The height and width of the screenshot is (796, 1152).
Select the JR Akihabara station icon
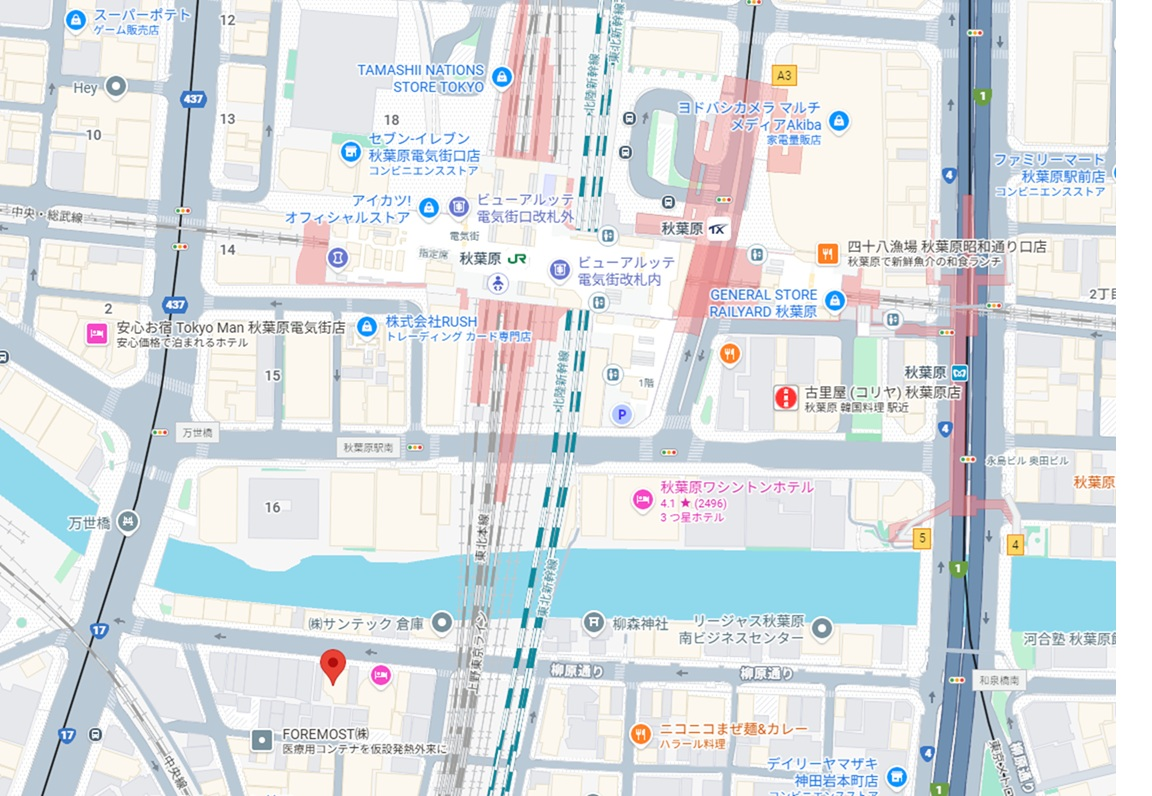click(x=517, y=257)
